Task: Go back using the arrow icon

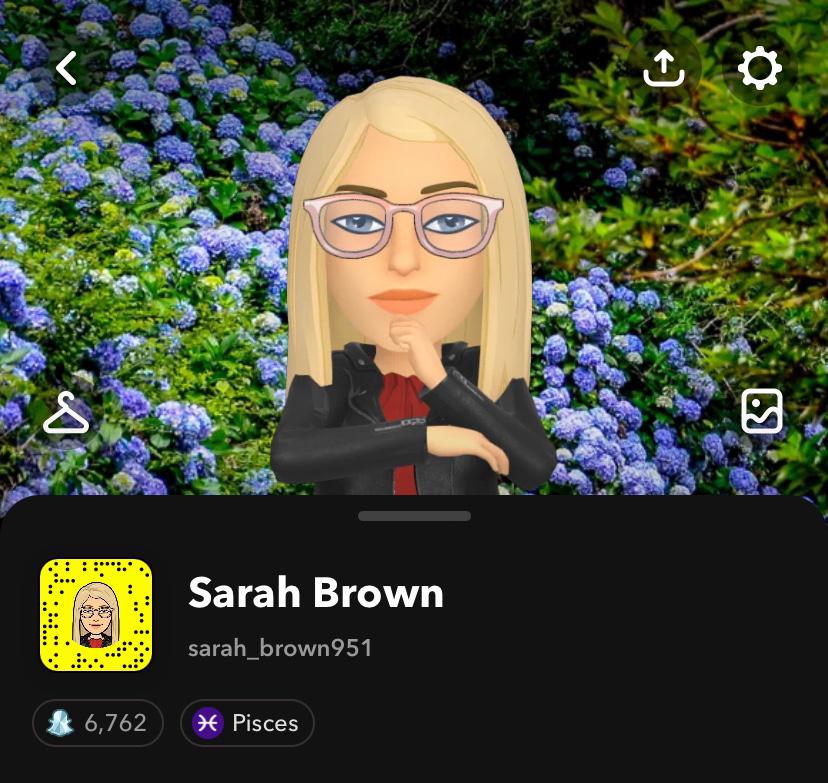Action: (66, 68)
